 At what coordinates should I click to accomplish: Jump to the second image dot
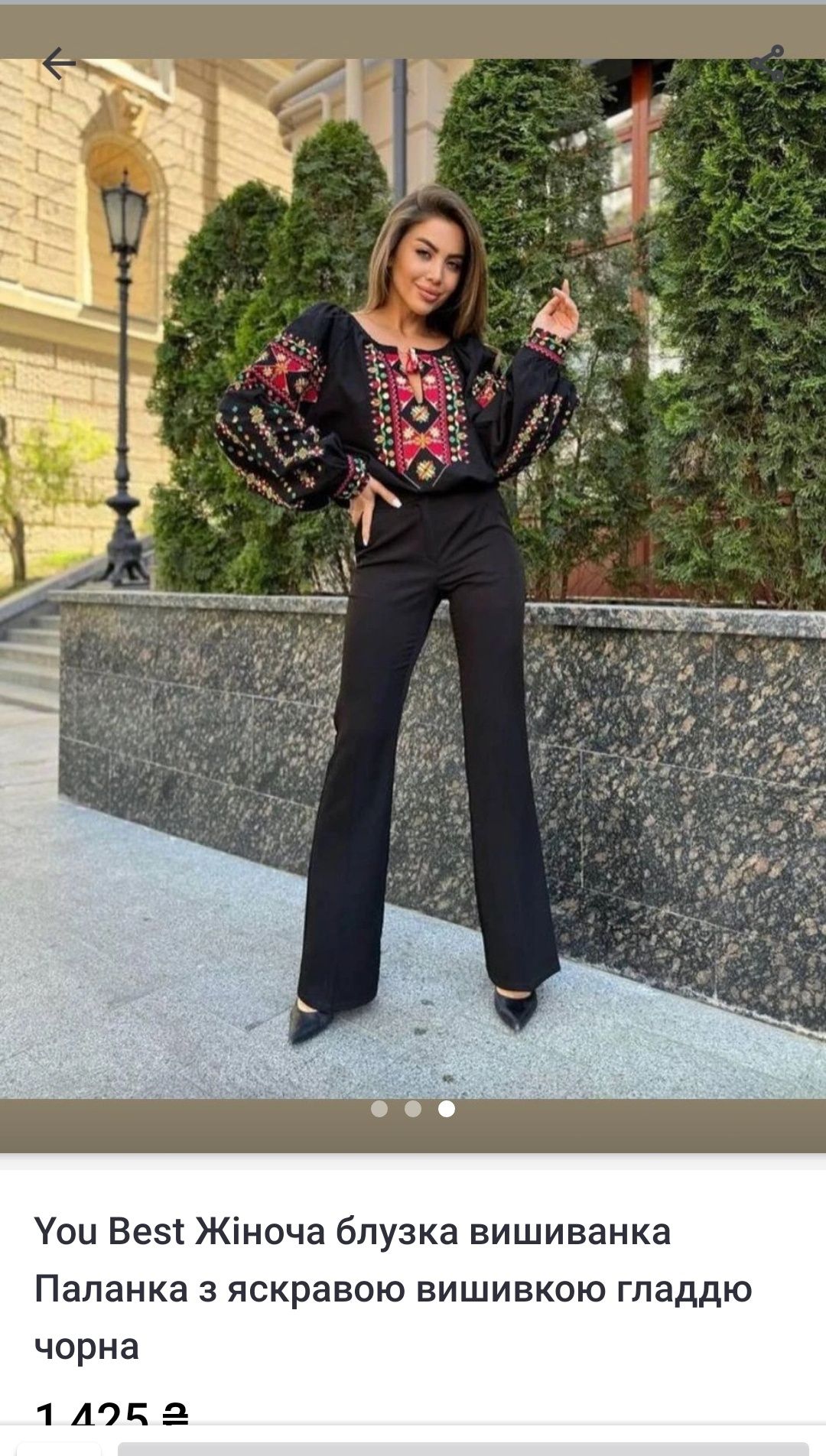413,1109
